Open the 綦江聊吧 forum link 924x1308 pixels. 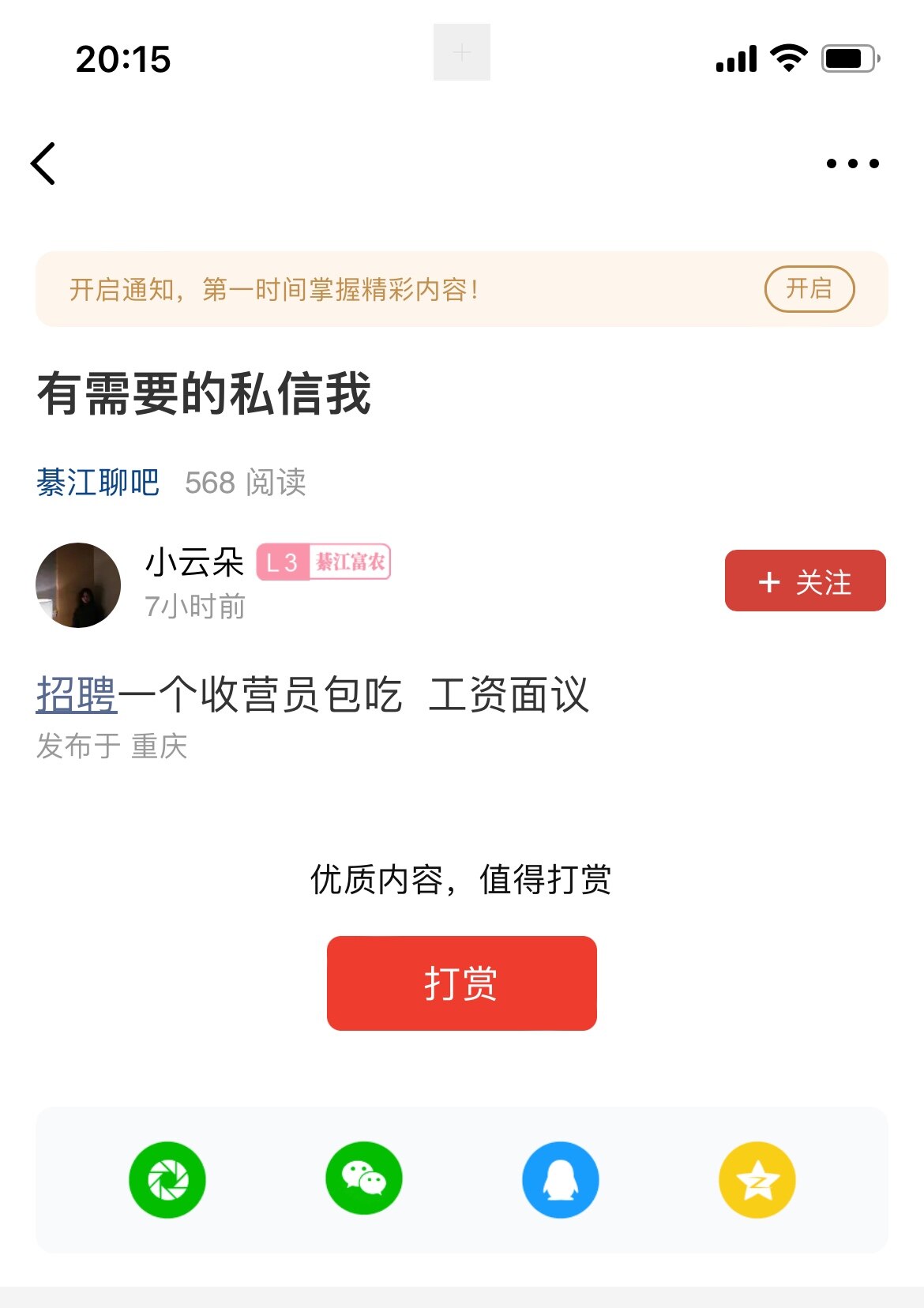coord(98,483)
